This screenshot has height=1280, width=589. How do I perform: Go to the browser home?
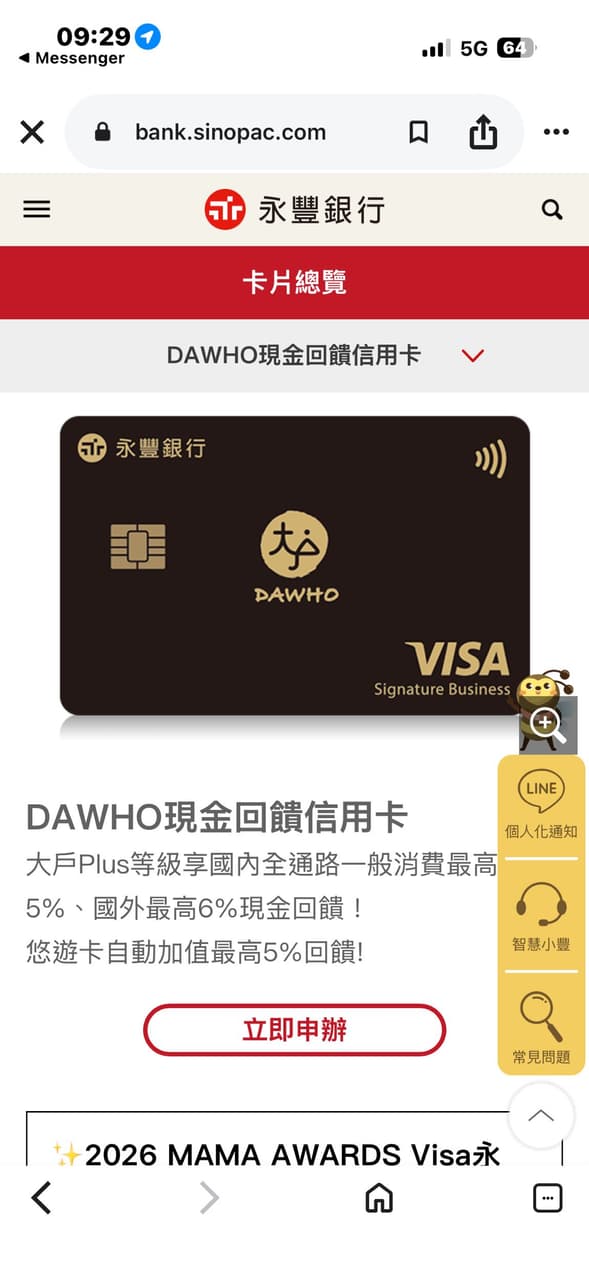[379, 1197]
